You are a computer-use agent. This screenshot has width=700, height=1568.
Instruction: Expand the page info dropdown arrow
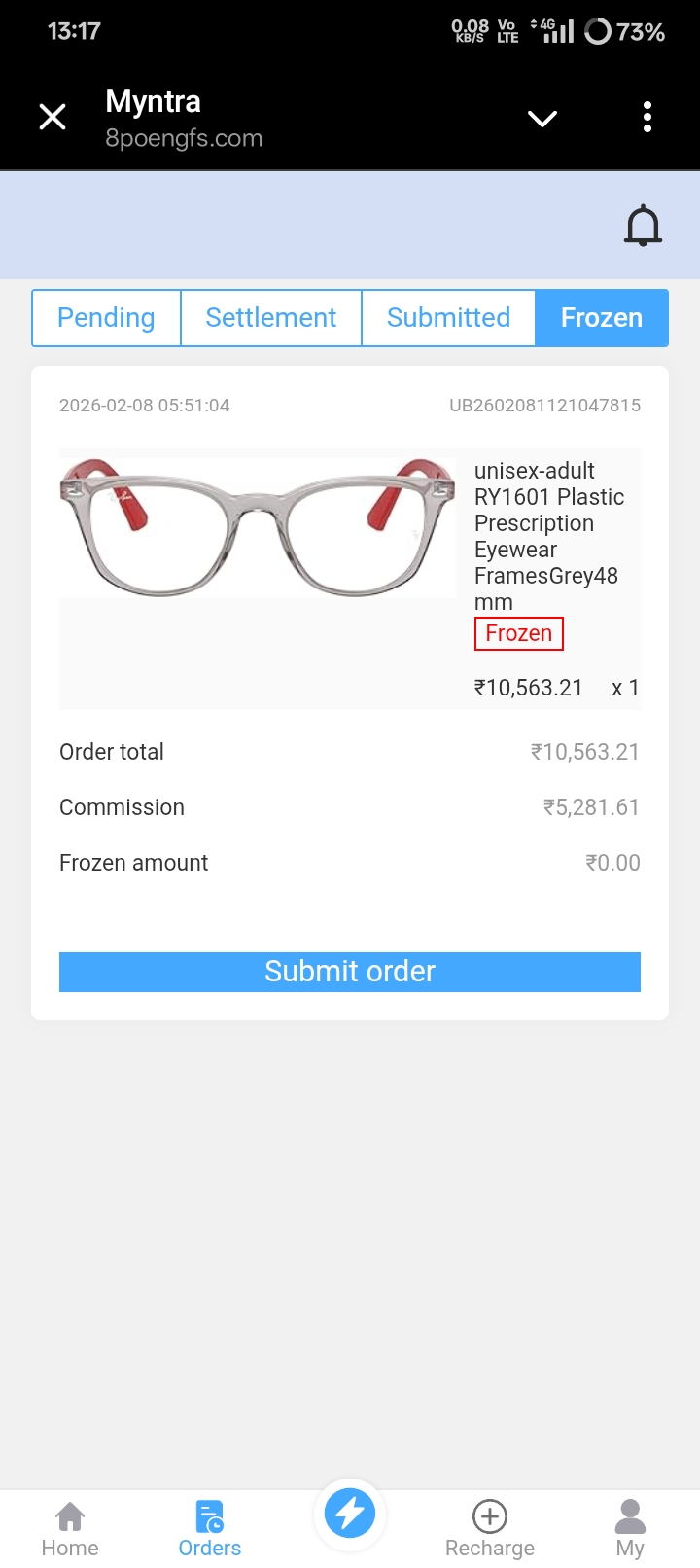click(542, 119)
